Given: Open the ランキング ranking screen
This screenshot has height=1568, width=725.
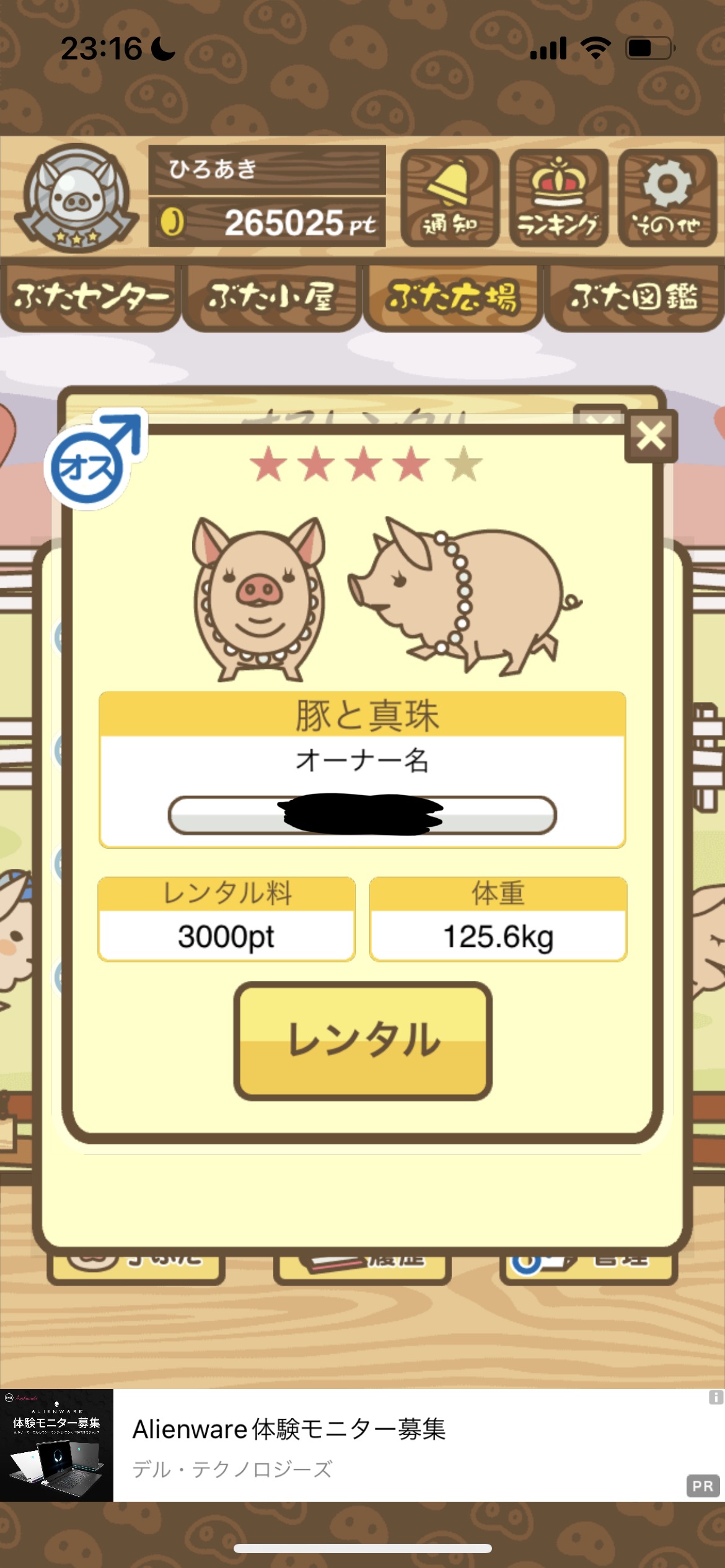Looking at the screenshot, I should 558,198.
